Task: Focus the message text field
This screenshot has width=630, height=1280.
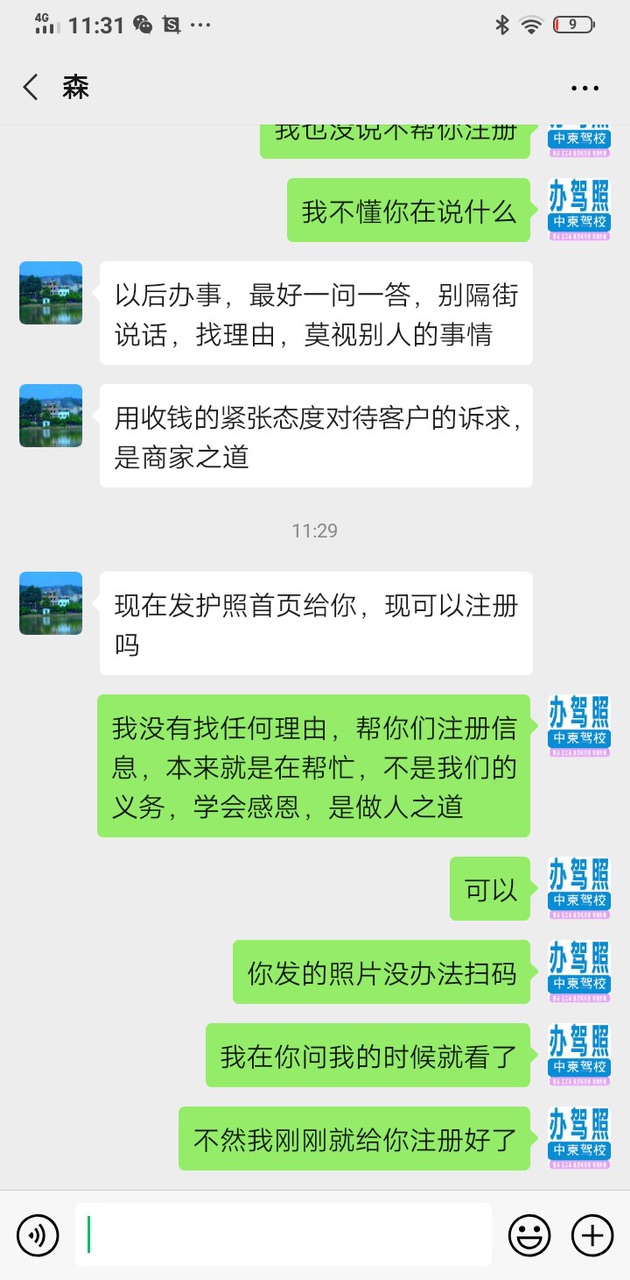Action: pos(283,1235)
